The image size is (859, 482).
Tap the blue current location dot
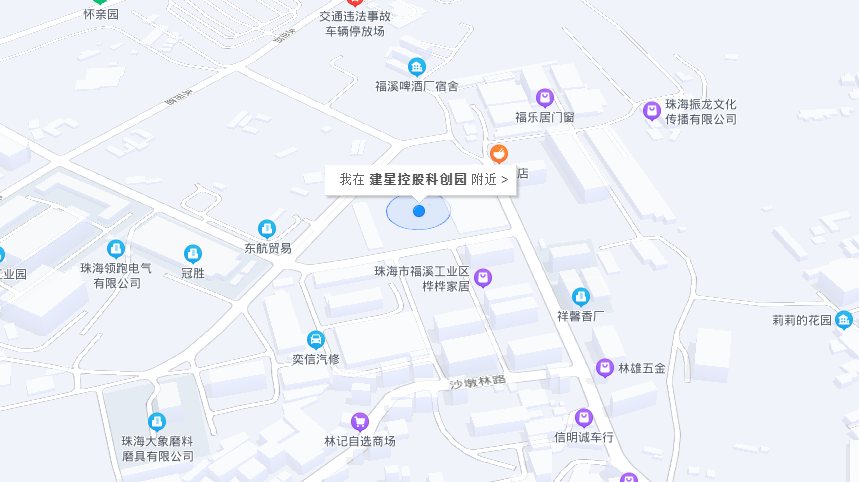[419, 211]
